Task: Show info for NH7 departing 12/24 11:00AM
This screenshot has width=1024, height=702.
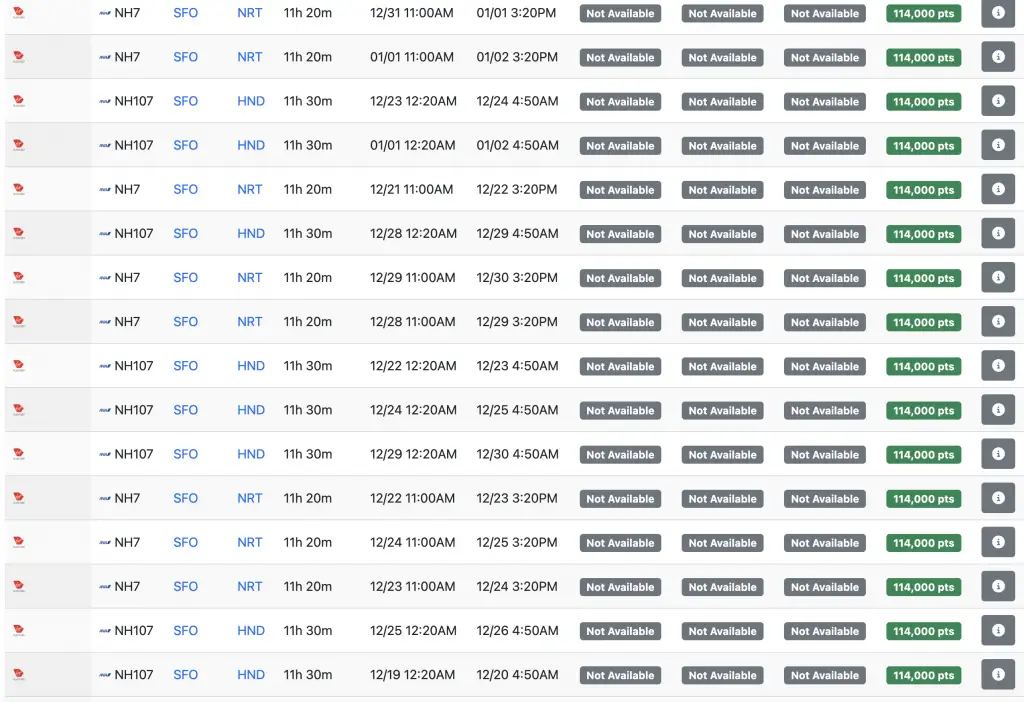Action: [x=997, y=542]
